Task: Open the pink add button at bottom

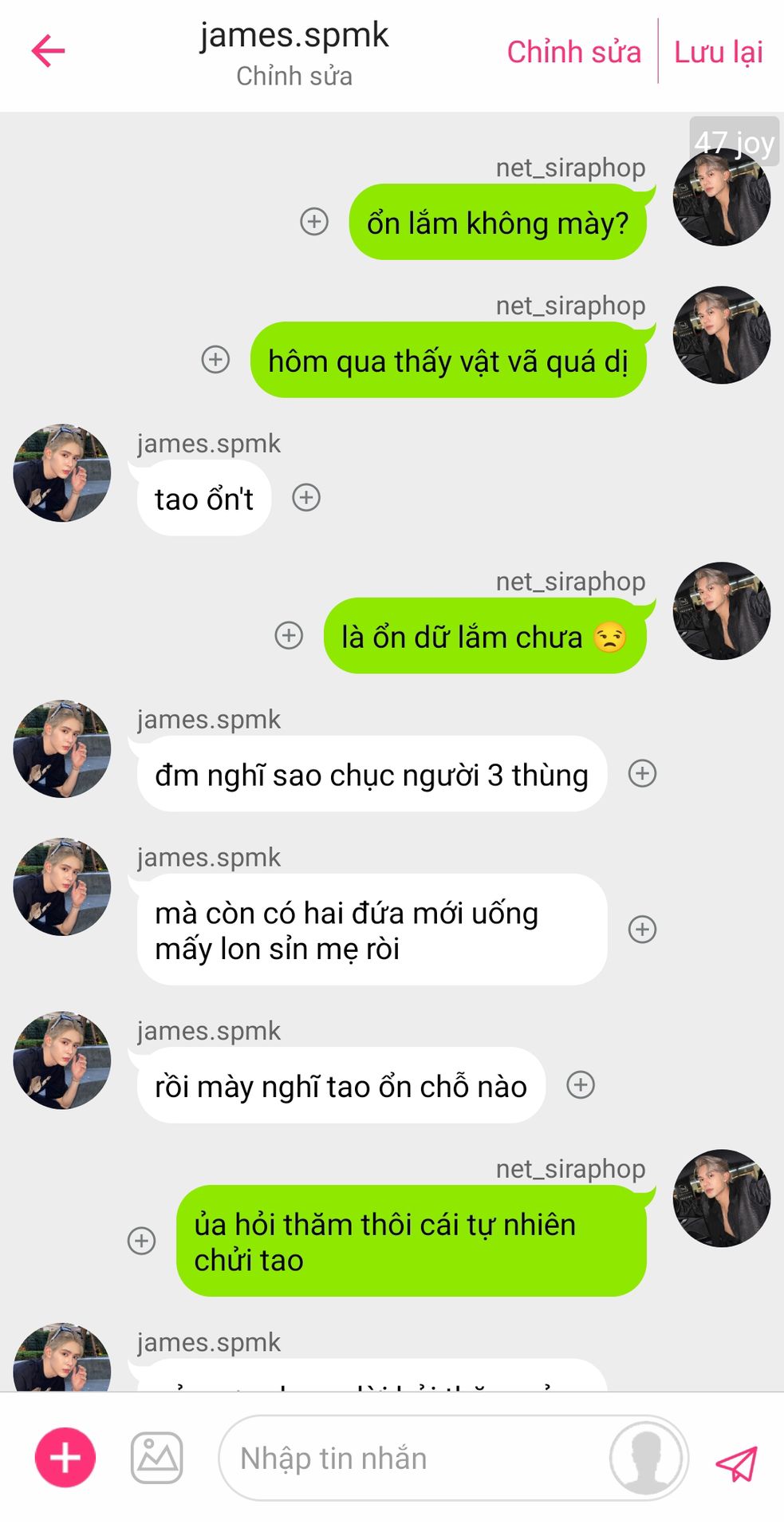Action: [x=65, y=1458]
